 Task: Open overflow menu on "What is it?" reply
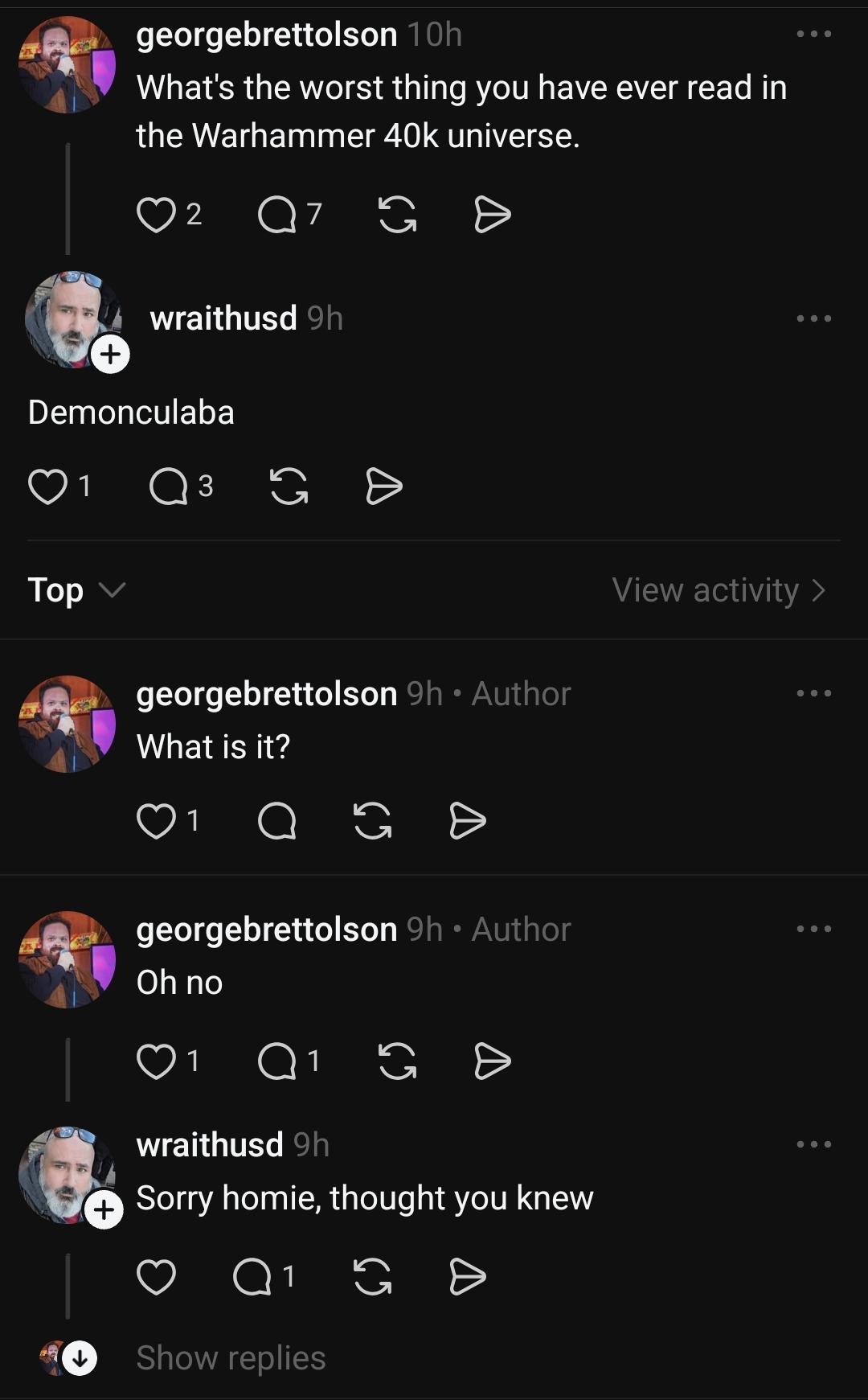point(813,693)
